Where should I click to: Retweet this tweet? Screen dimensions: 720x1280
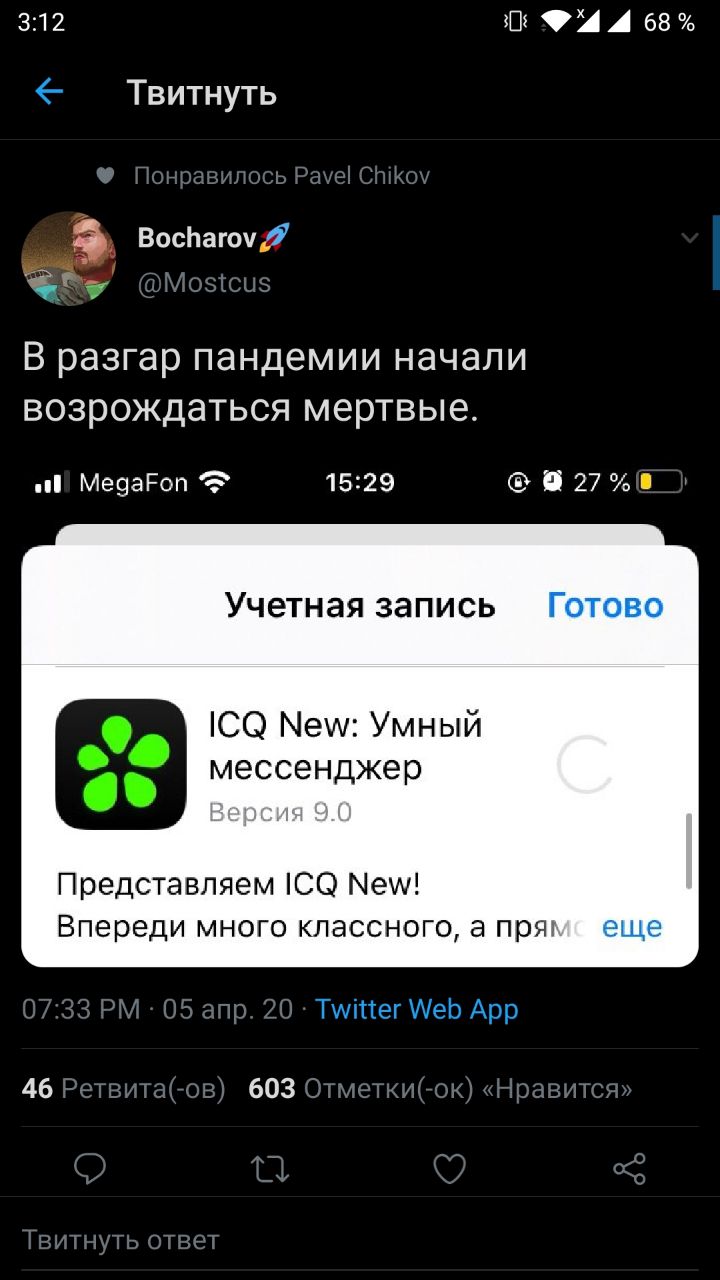[270, 1168]
